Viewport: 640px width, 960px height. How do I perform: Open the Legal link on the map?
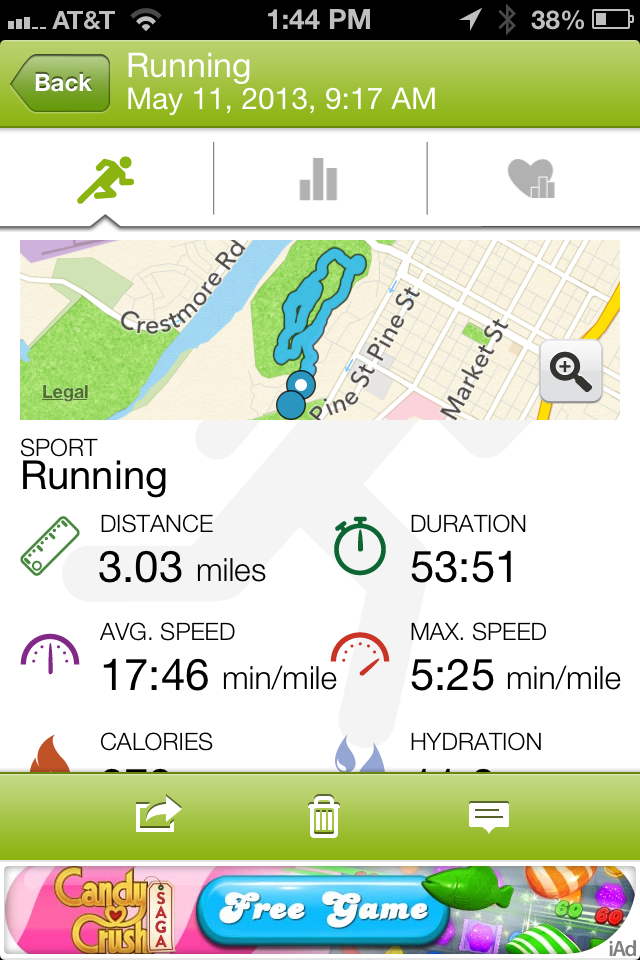pos(65,392)
